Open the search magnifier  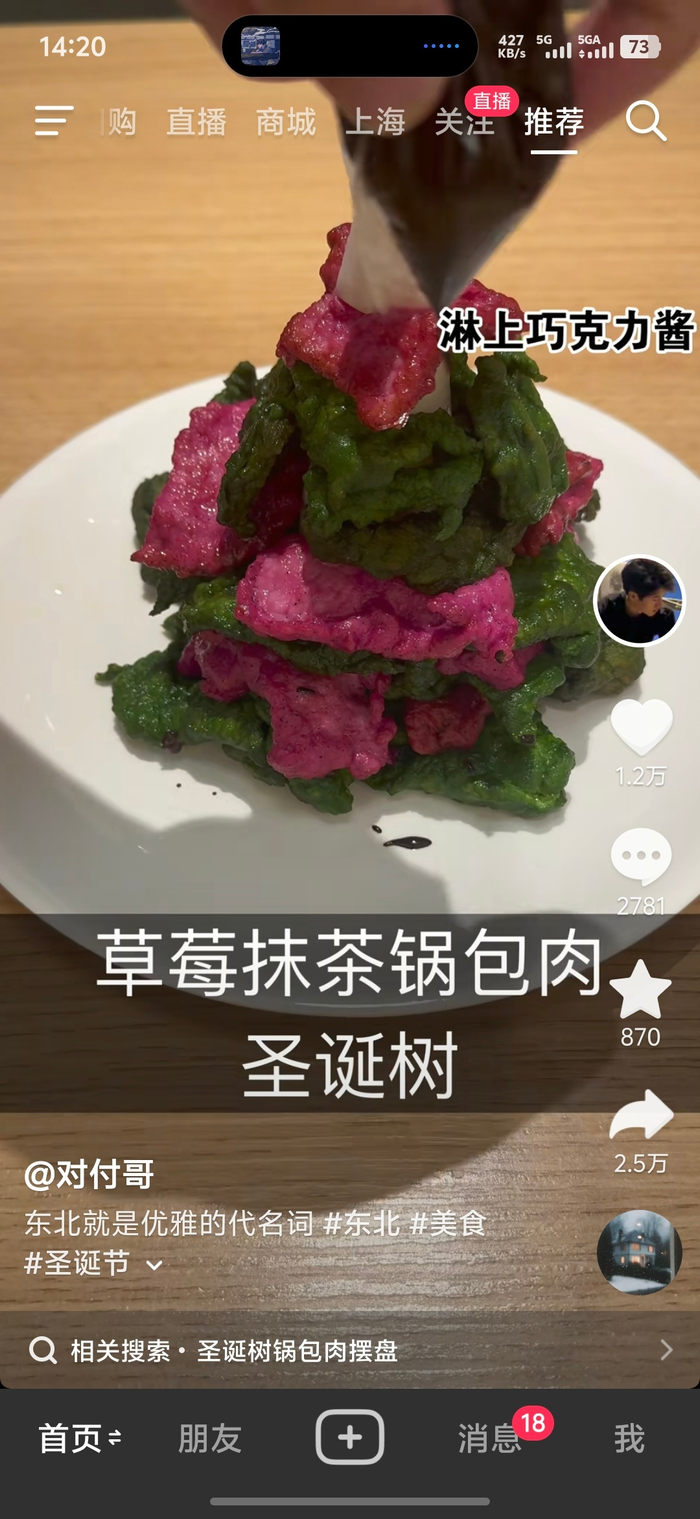tap(646, 122)
